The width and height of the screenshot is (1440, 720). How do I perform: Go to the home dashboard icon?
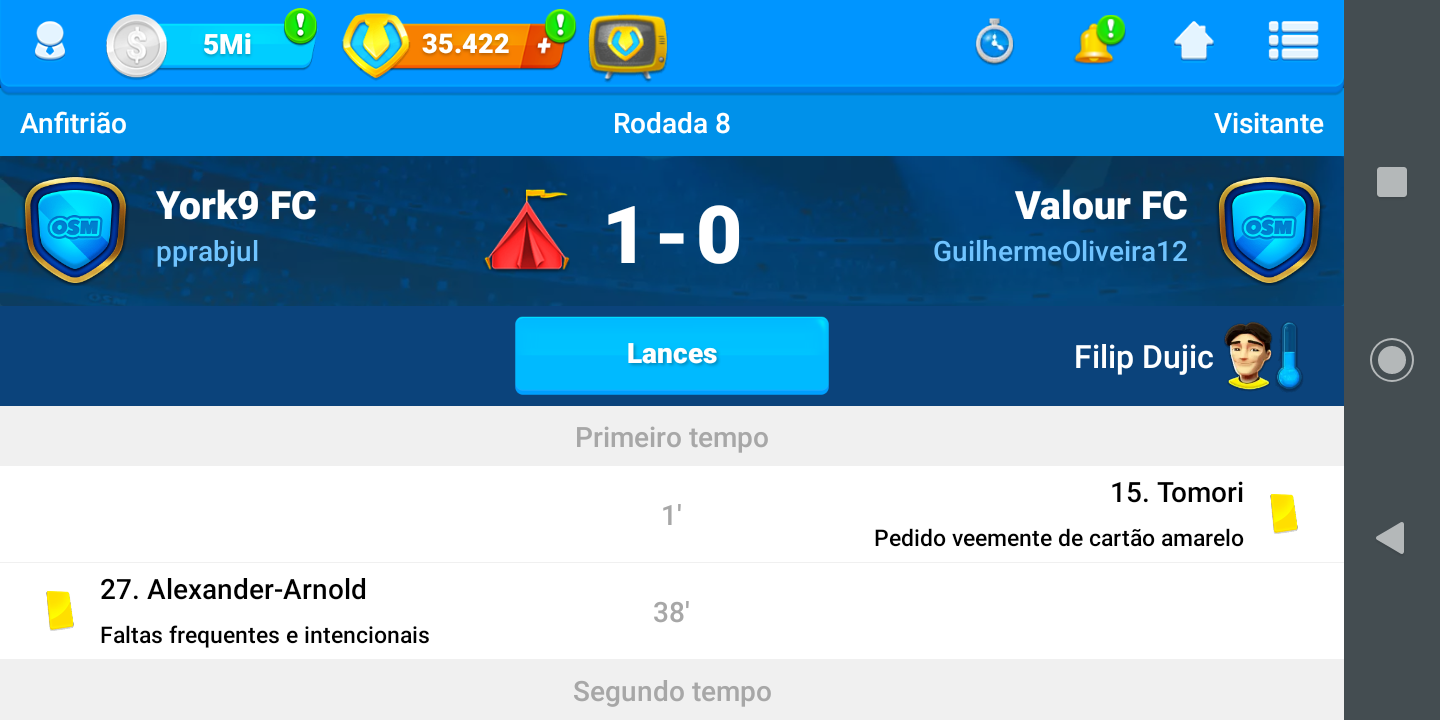(x=1193, y=42)
